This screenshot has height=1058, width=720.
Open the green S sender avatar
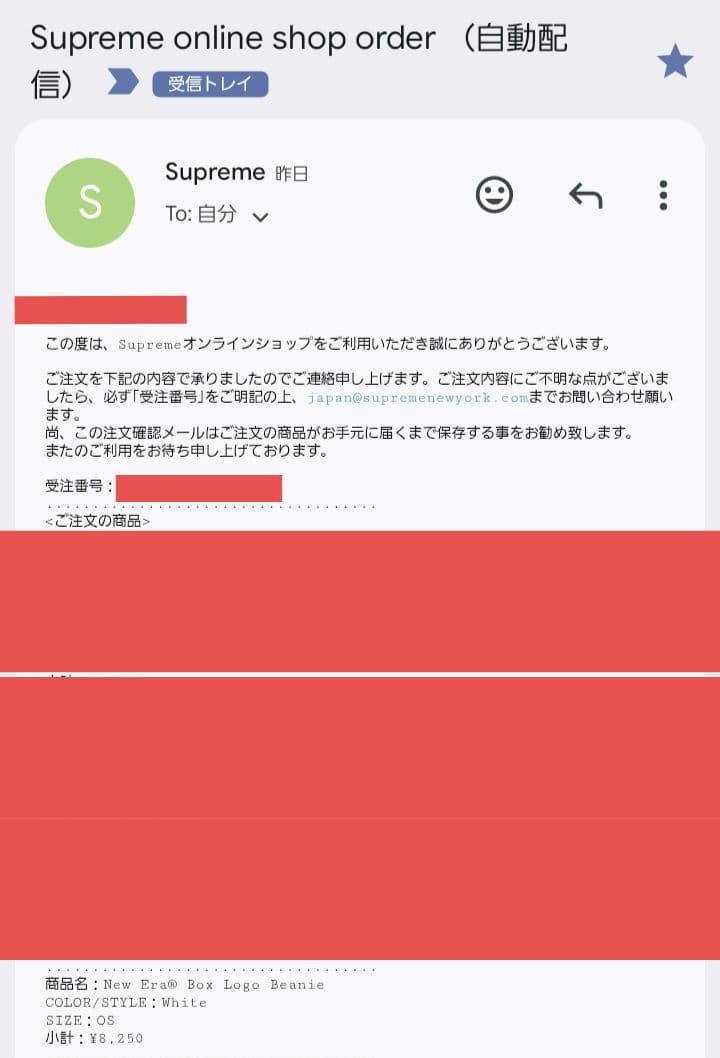coord(90,203)
